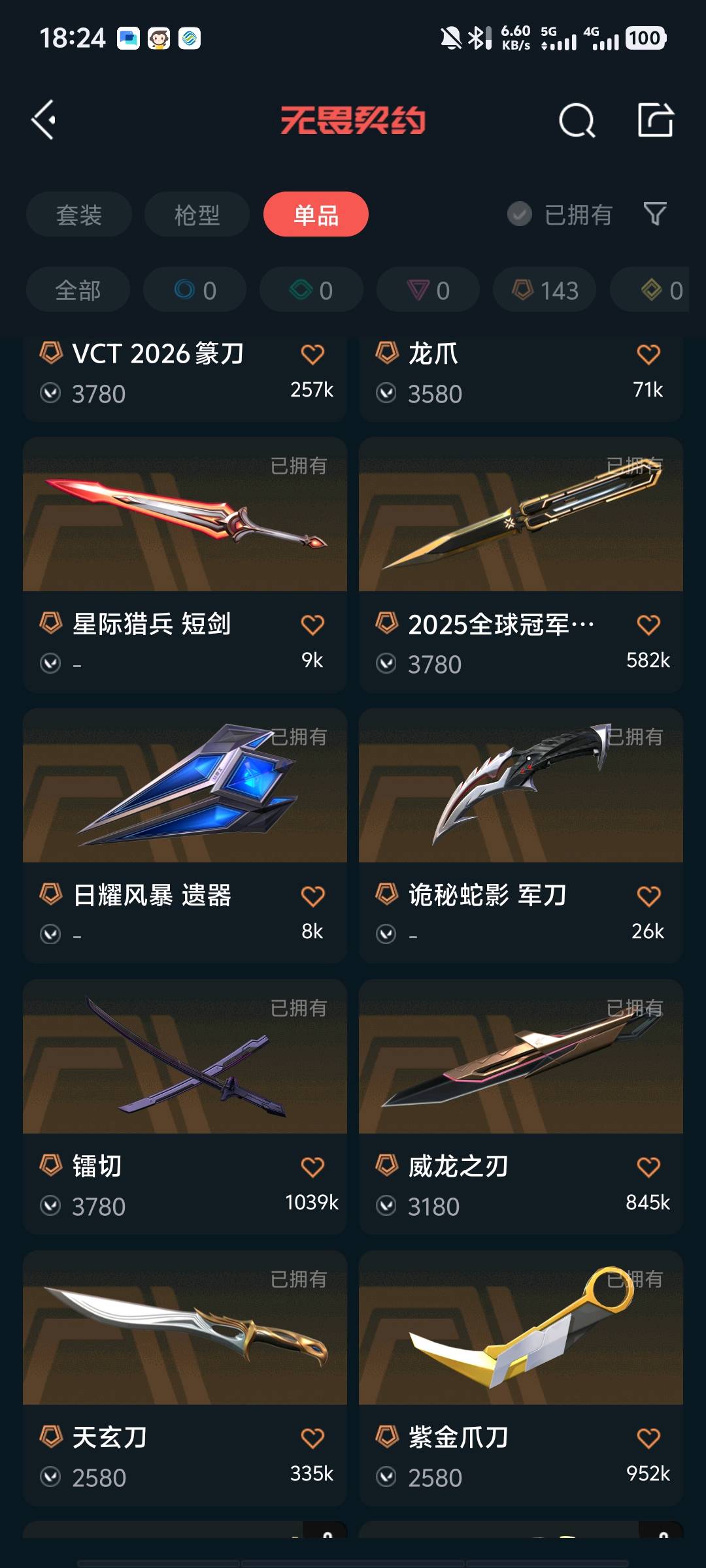This screenshot has height=1568, width=706.
Task: Open the funnel filter options
Action: click(x=655, y=214)
